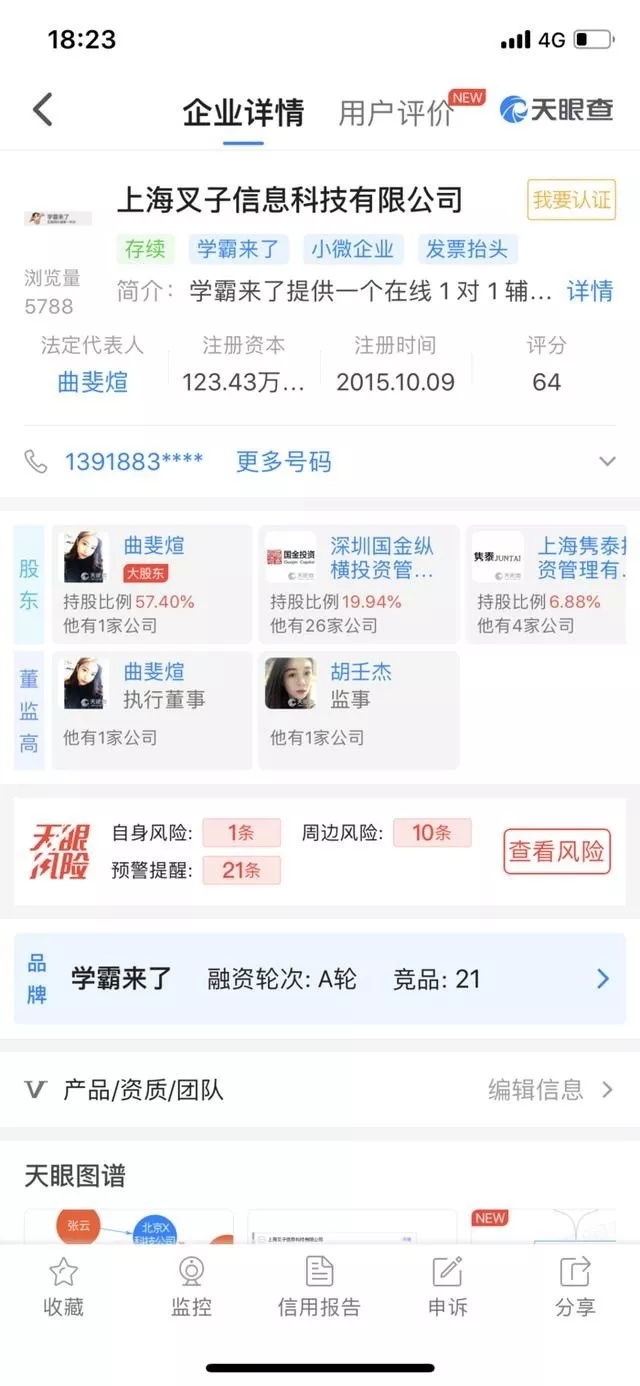Open the 学霸来了 brand row
Screen dimensions: 640x1386
point(320,979)
